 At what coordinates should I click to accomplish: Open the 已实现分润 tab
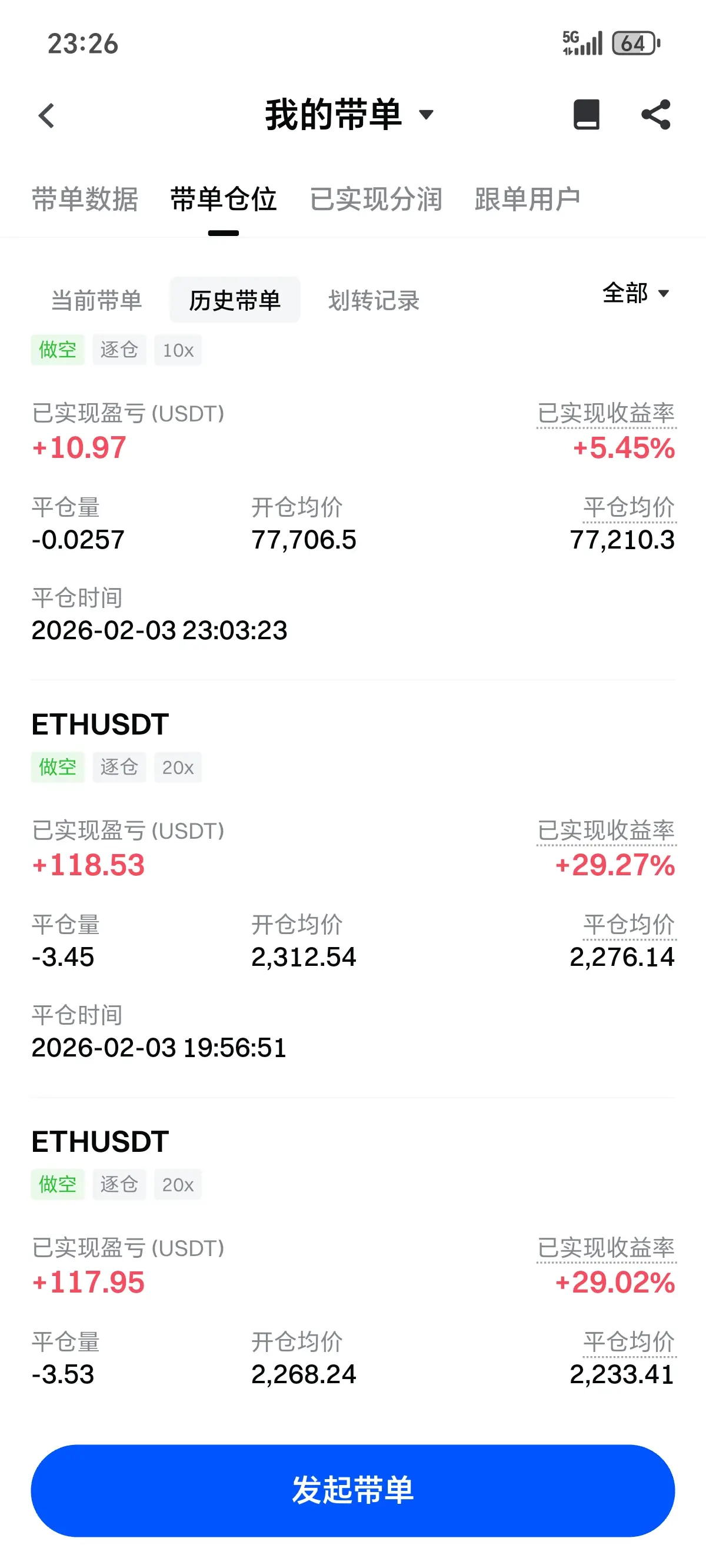(x=375, y=199)
